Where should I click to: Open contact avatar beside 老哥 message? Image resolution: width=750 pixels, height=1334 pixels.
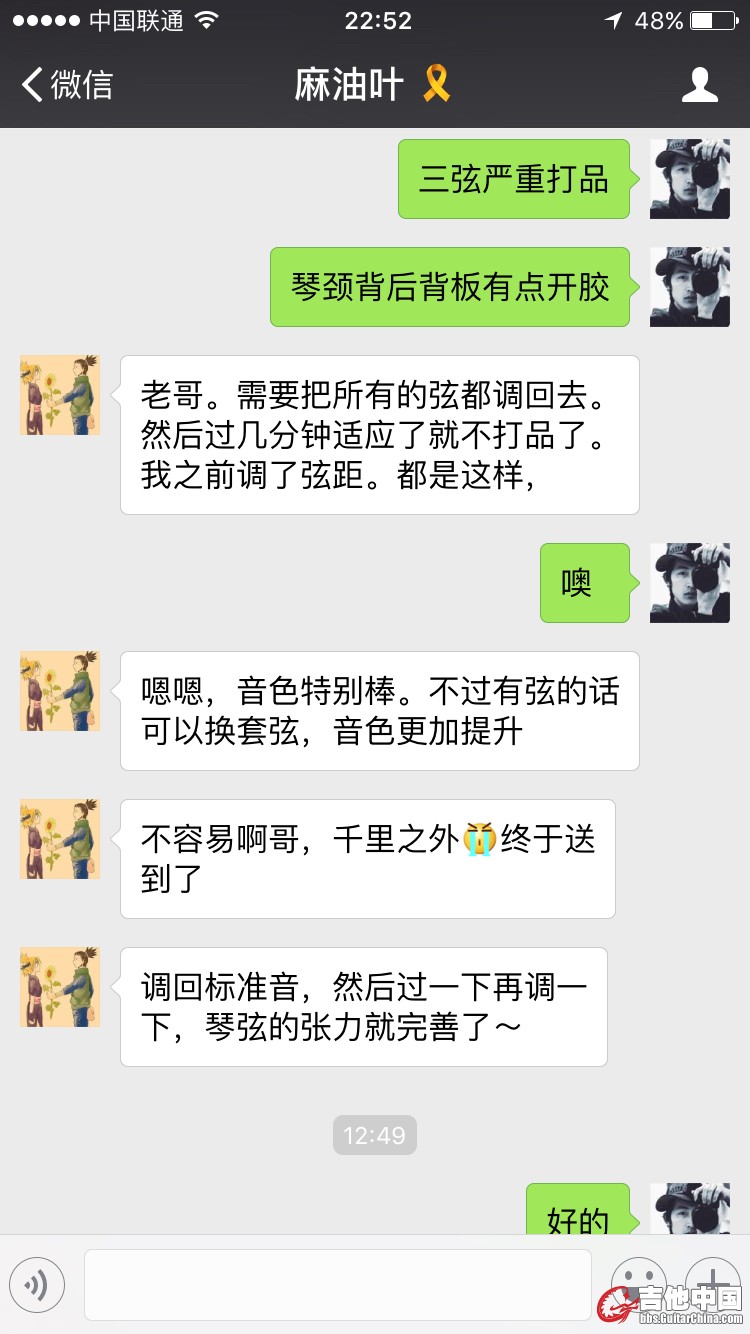[x=60, y=395]
